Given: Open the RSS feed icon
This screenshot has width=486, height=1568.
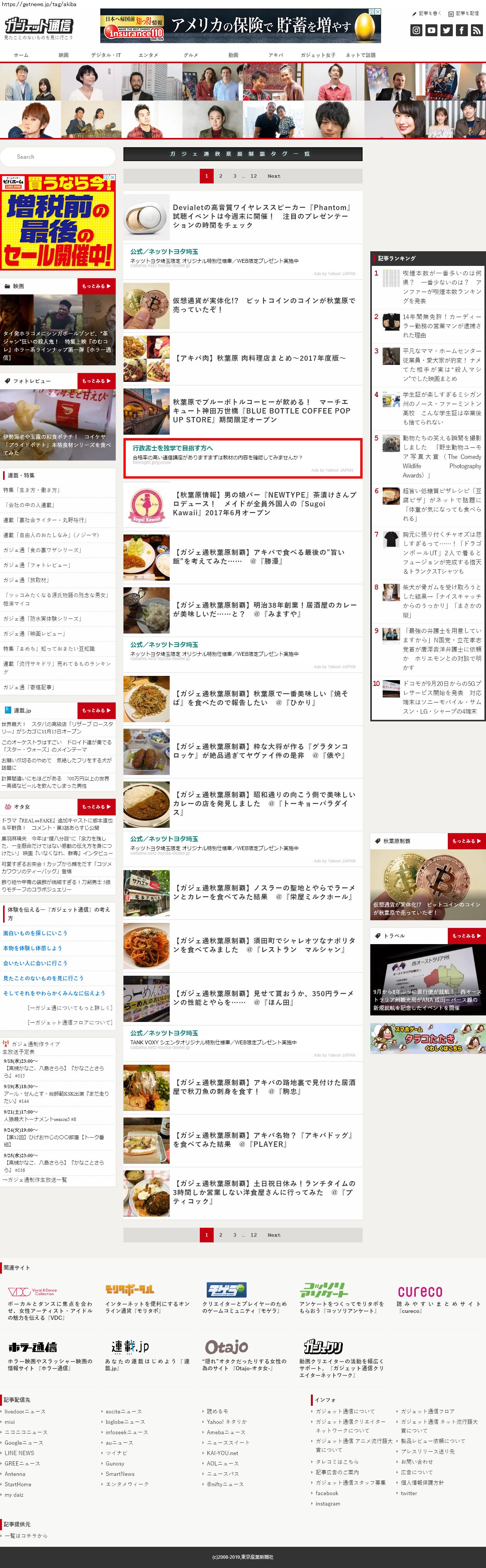Looking at the screenshot, I should coord(477,30).
